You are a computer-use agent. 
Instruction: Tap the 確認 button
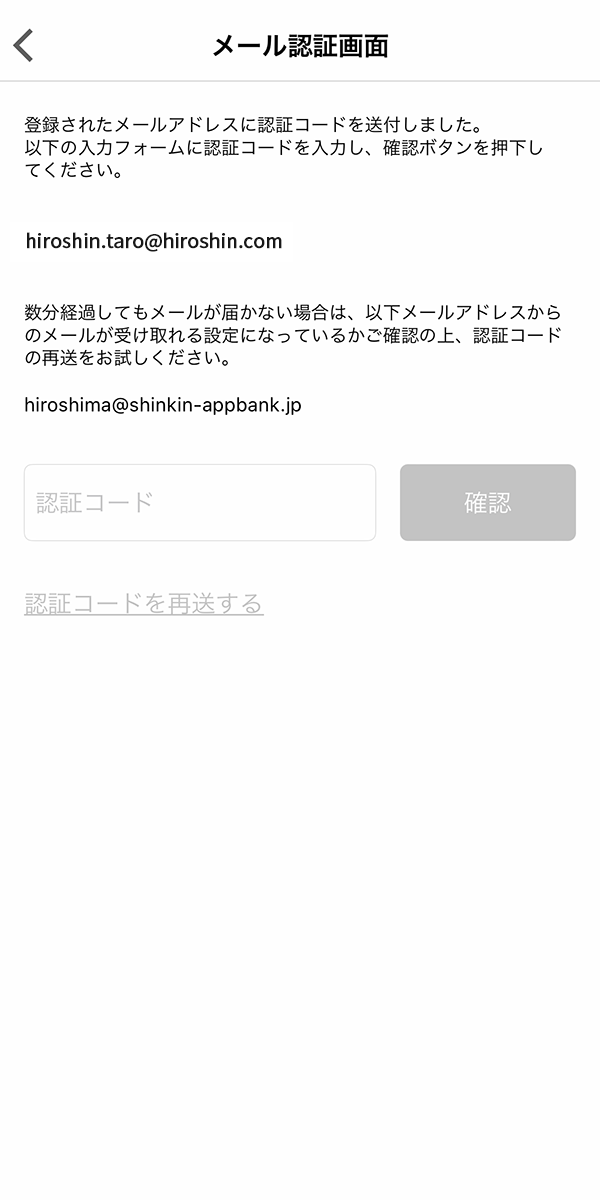click(x=488, y=503)
